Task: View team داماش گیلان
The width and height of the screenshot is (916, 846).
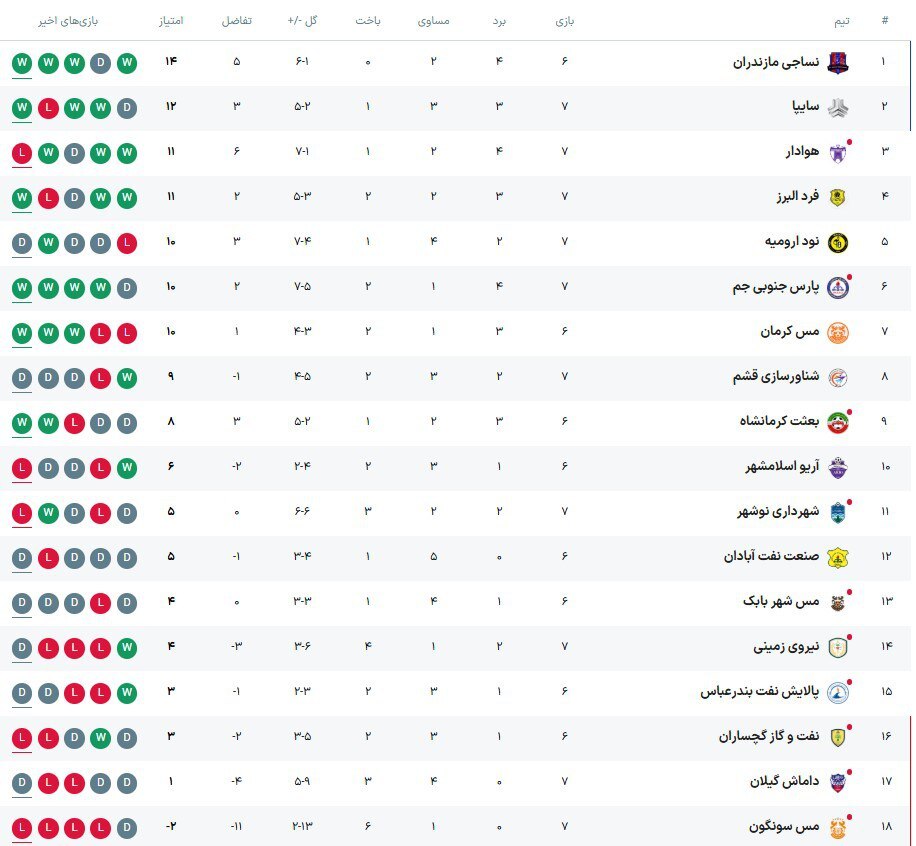Action: [x=784, y=782]
